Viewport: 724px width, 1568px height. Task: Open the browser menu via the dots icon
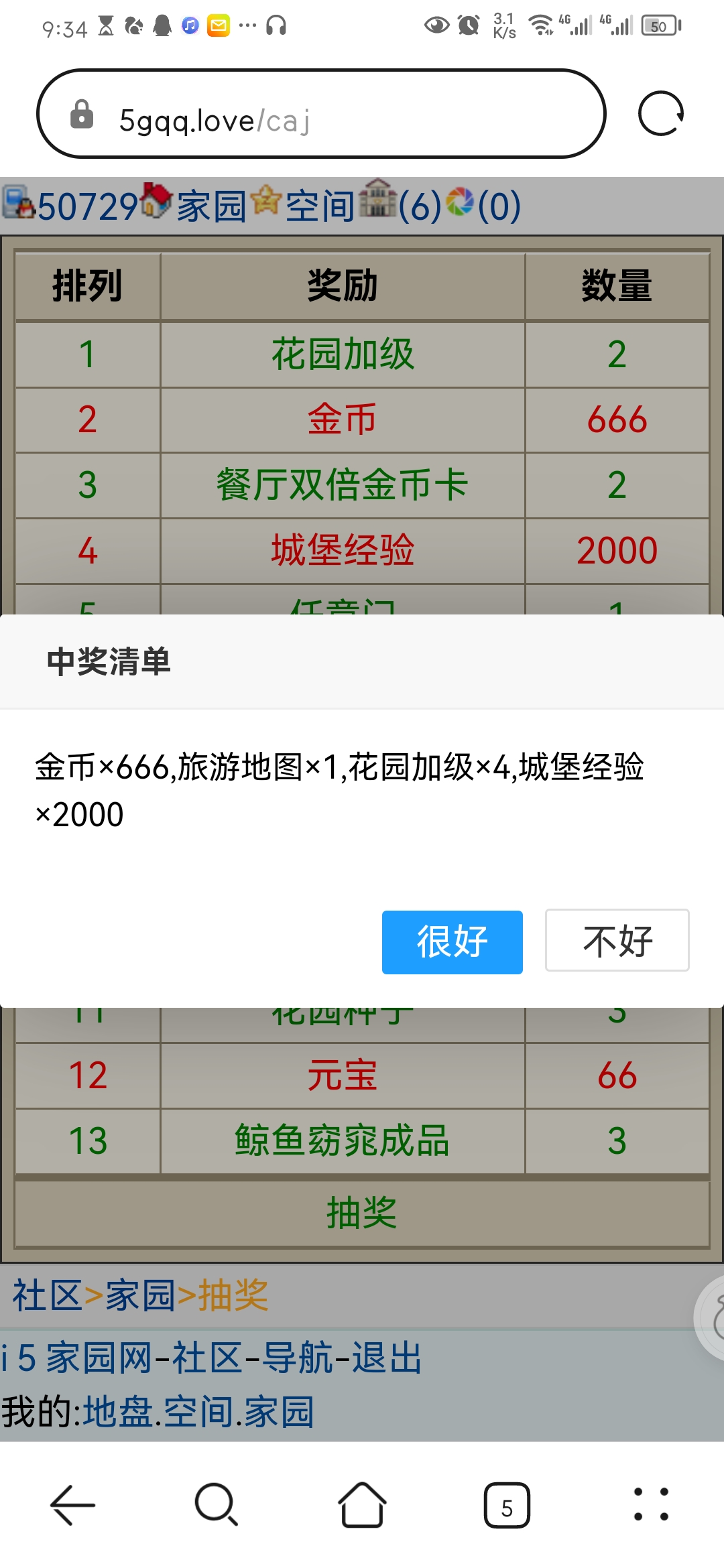coord(650,1504)
